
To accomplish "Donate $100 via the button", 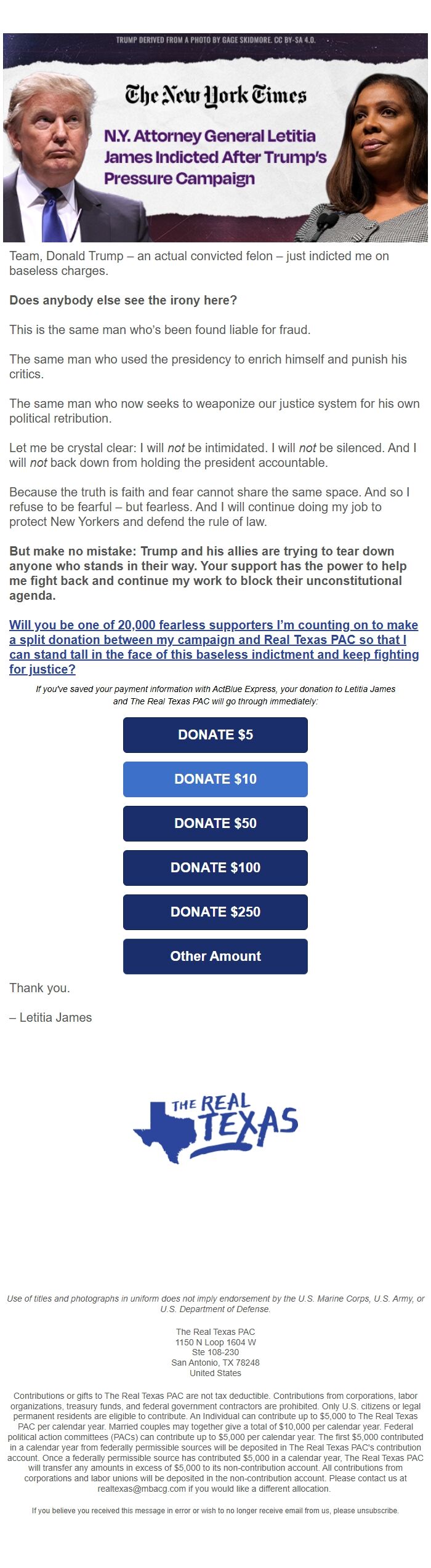I will click(215, 867).
